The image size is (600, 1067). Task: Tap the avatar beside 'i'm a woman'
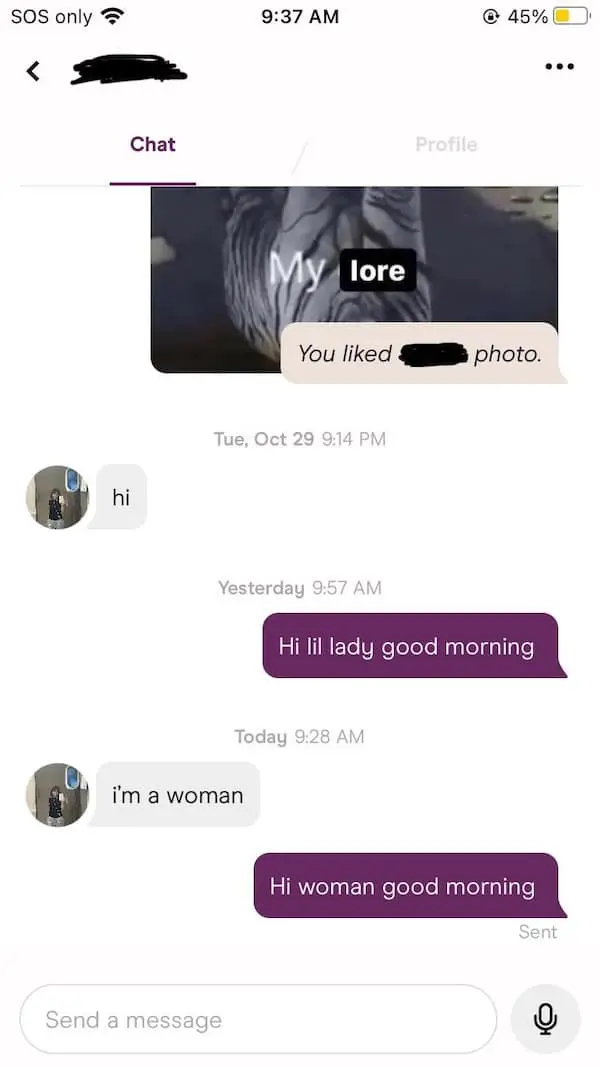point(57,795)
